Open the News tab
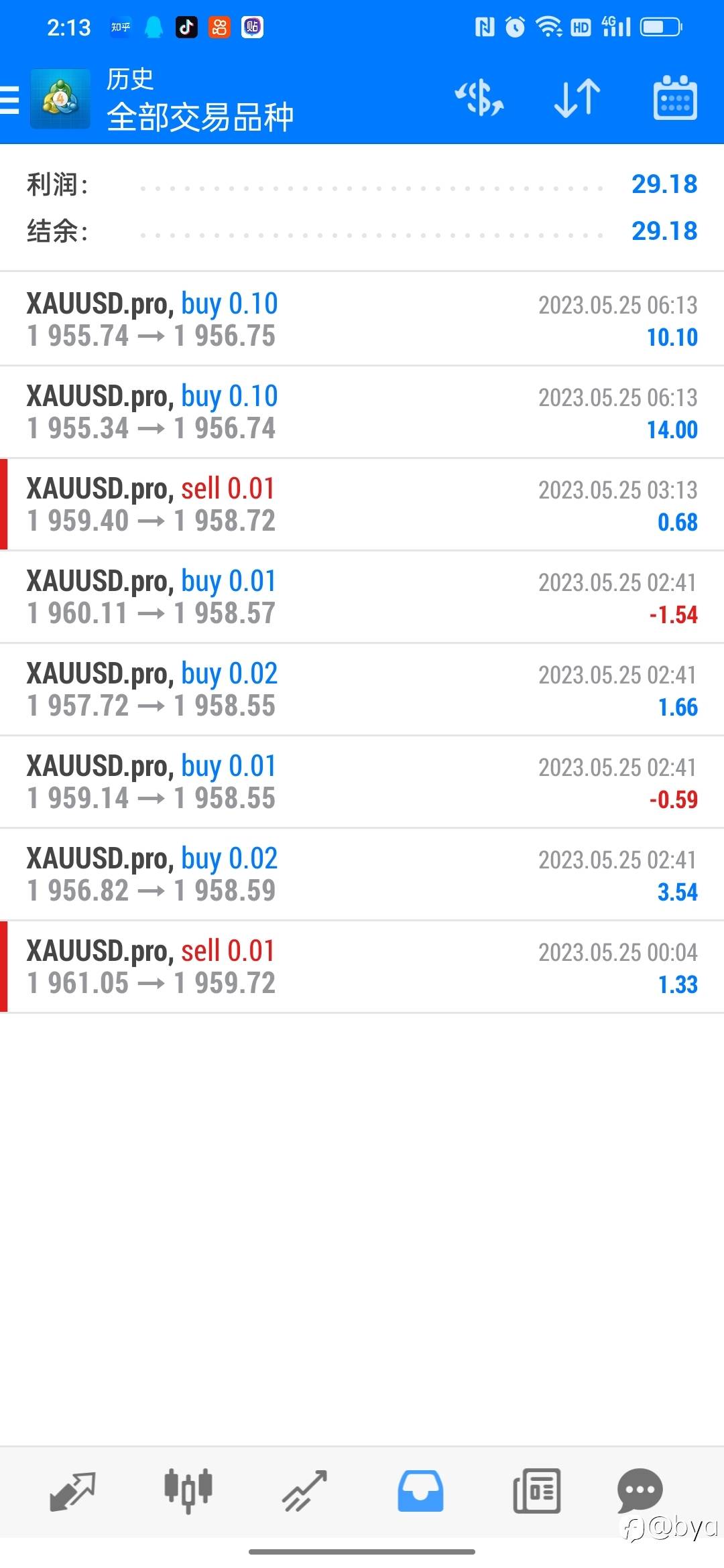Screen dimensions: 724x1568 click(x=536, y=1492)
